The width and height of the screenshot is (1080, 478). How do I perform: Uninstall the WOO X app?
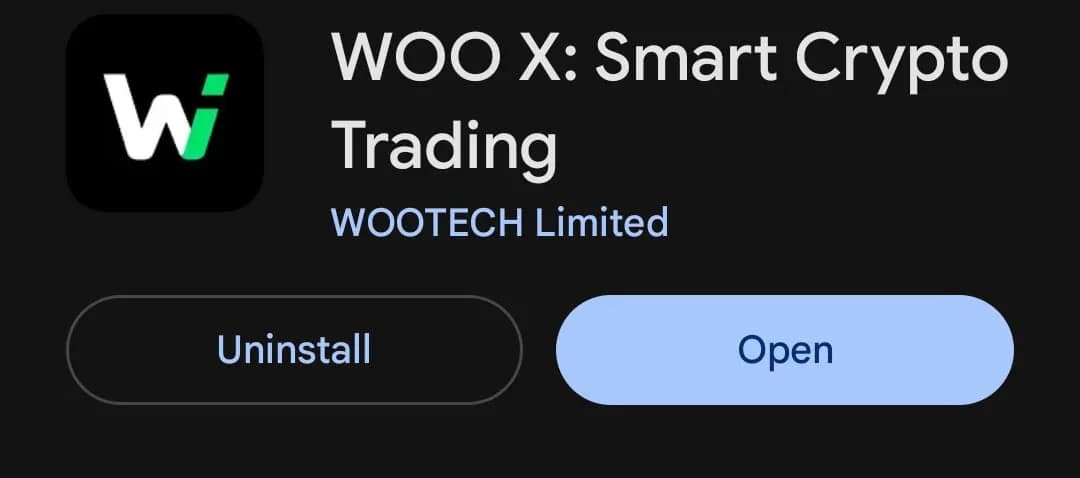294,349
